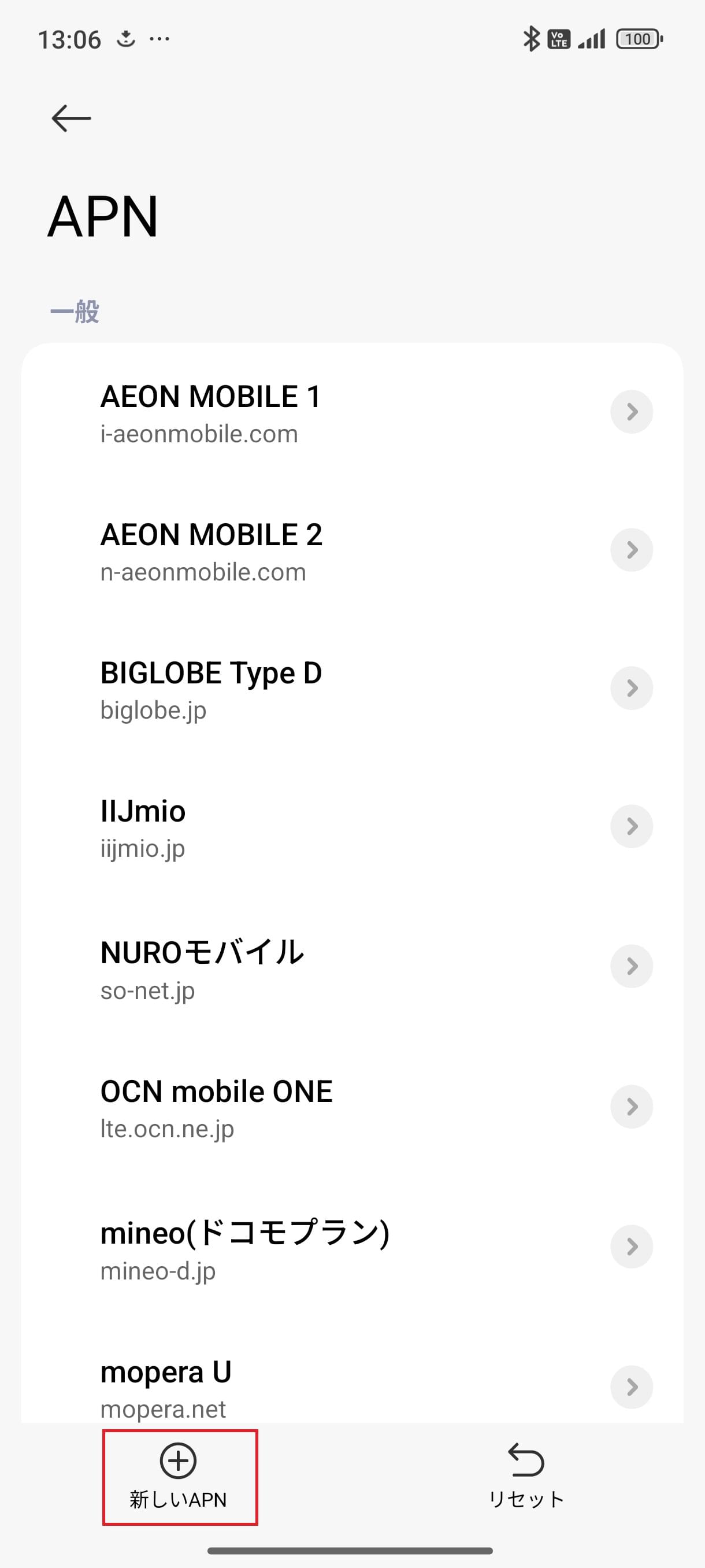Screen dimensions: 705x1568
Task: Open details arrow for mineo(ドコモプラン)
Action: tap(632, 1247)
